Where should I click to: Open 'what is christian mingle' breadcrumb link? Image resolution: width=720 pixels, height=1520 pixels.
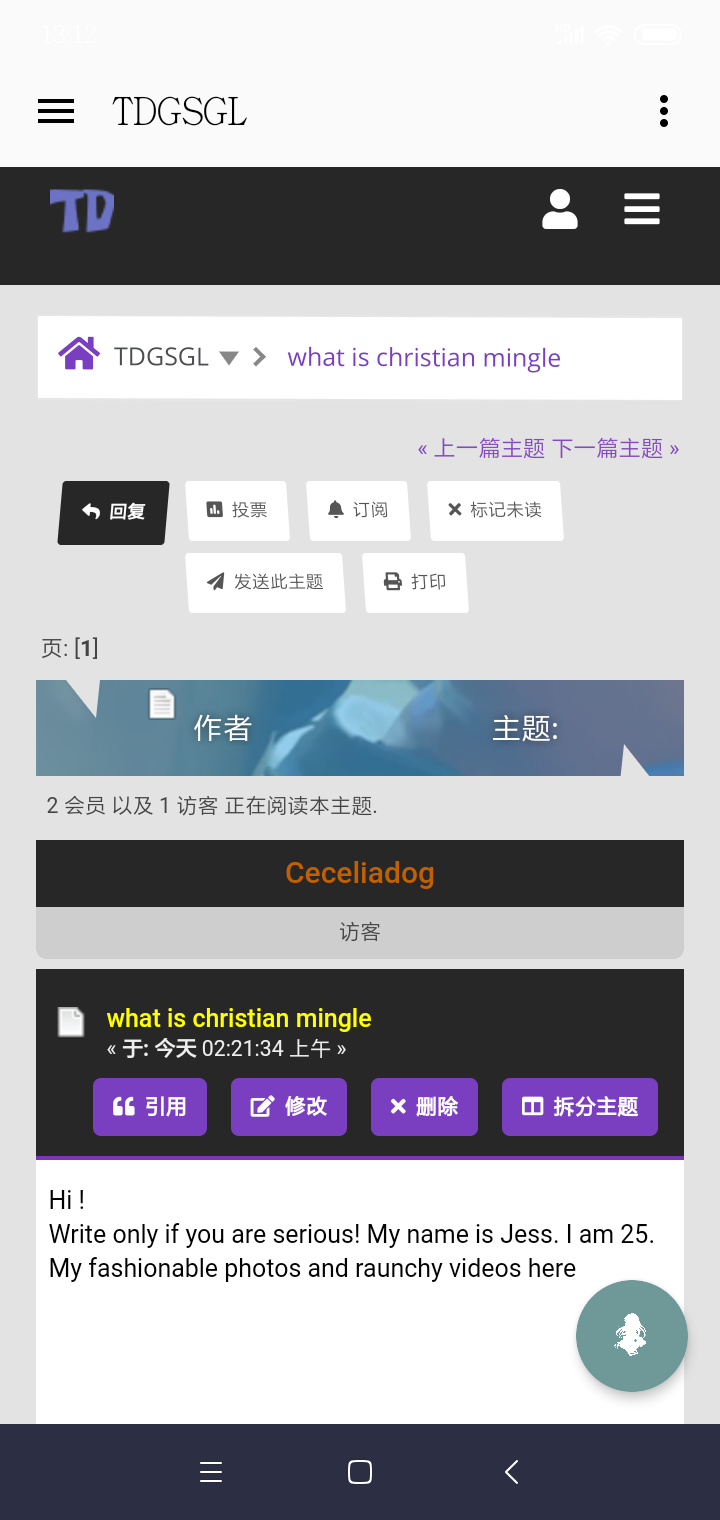(x=424, y=358)
